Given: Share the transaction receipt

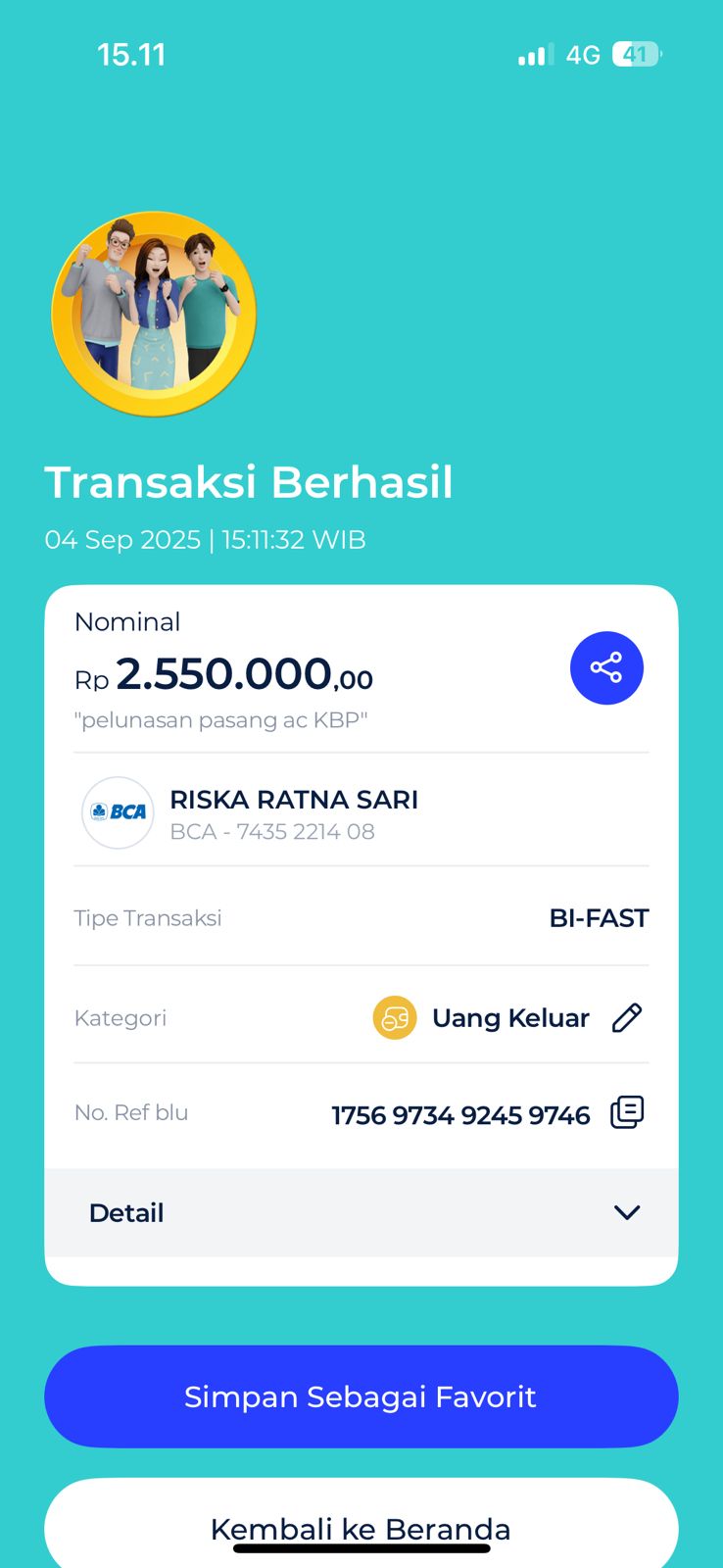Looking at the screenshot, I should (606, 668).
